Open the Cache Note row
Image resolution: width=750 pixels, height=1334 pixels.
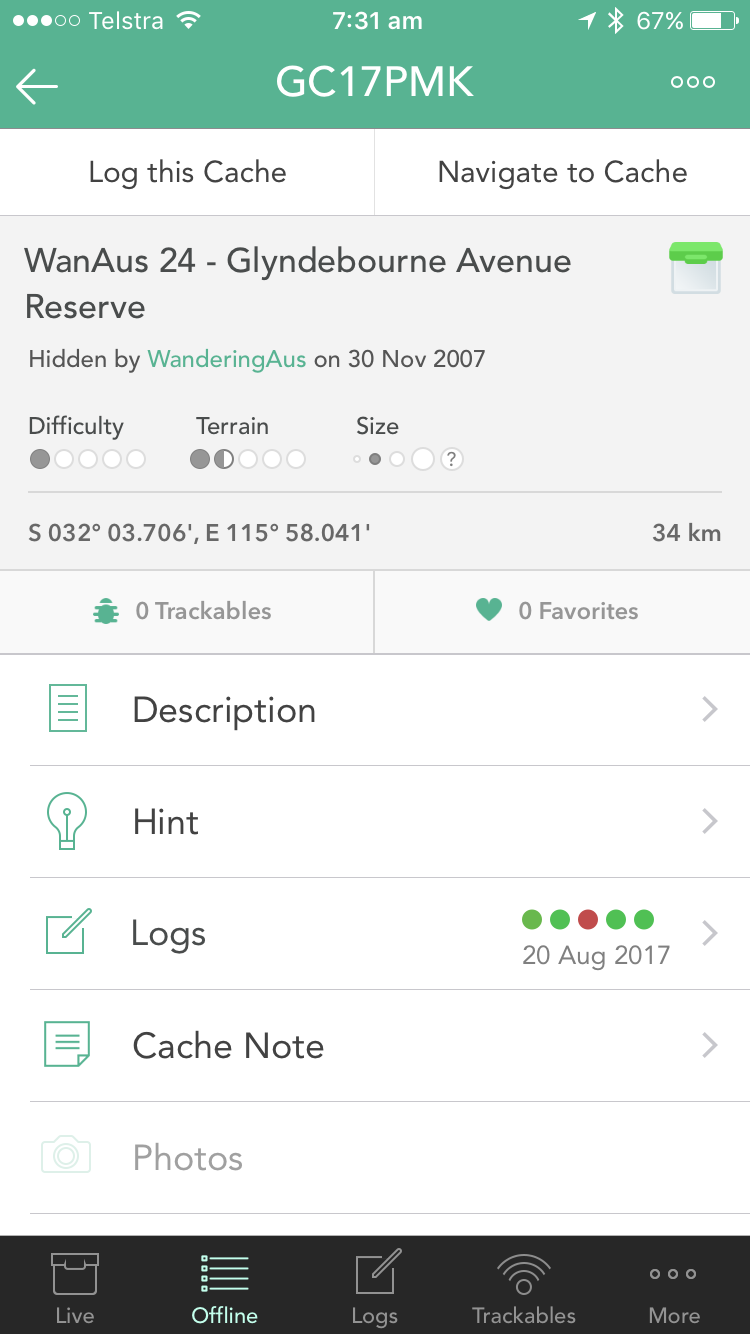coord(375,1046)
